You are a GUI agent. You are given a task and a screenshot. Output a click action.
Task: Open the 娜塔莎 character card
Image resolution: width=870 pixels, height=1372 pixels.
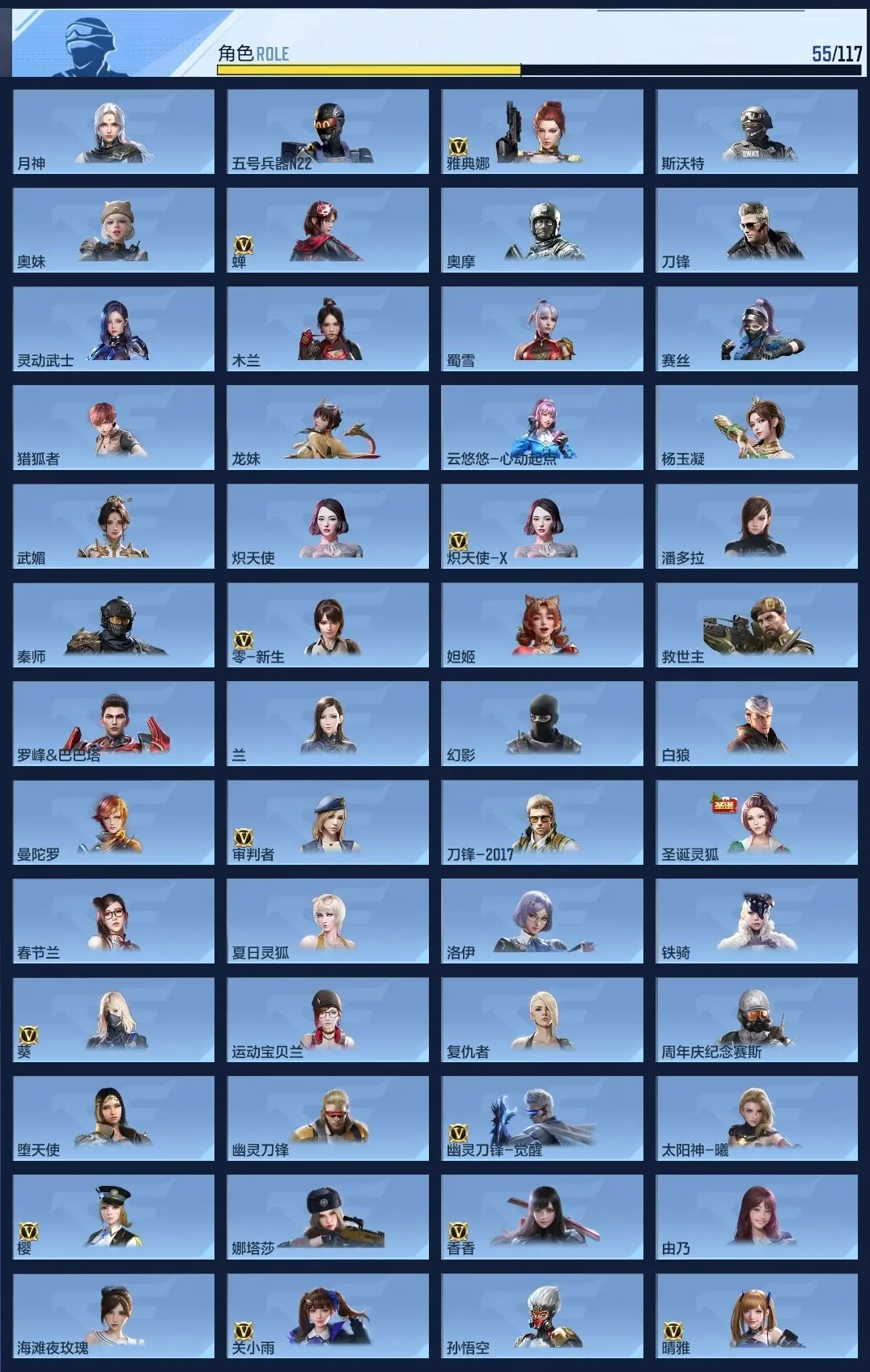pyautogui.click(x=328, y=1217)
